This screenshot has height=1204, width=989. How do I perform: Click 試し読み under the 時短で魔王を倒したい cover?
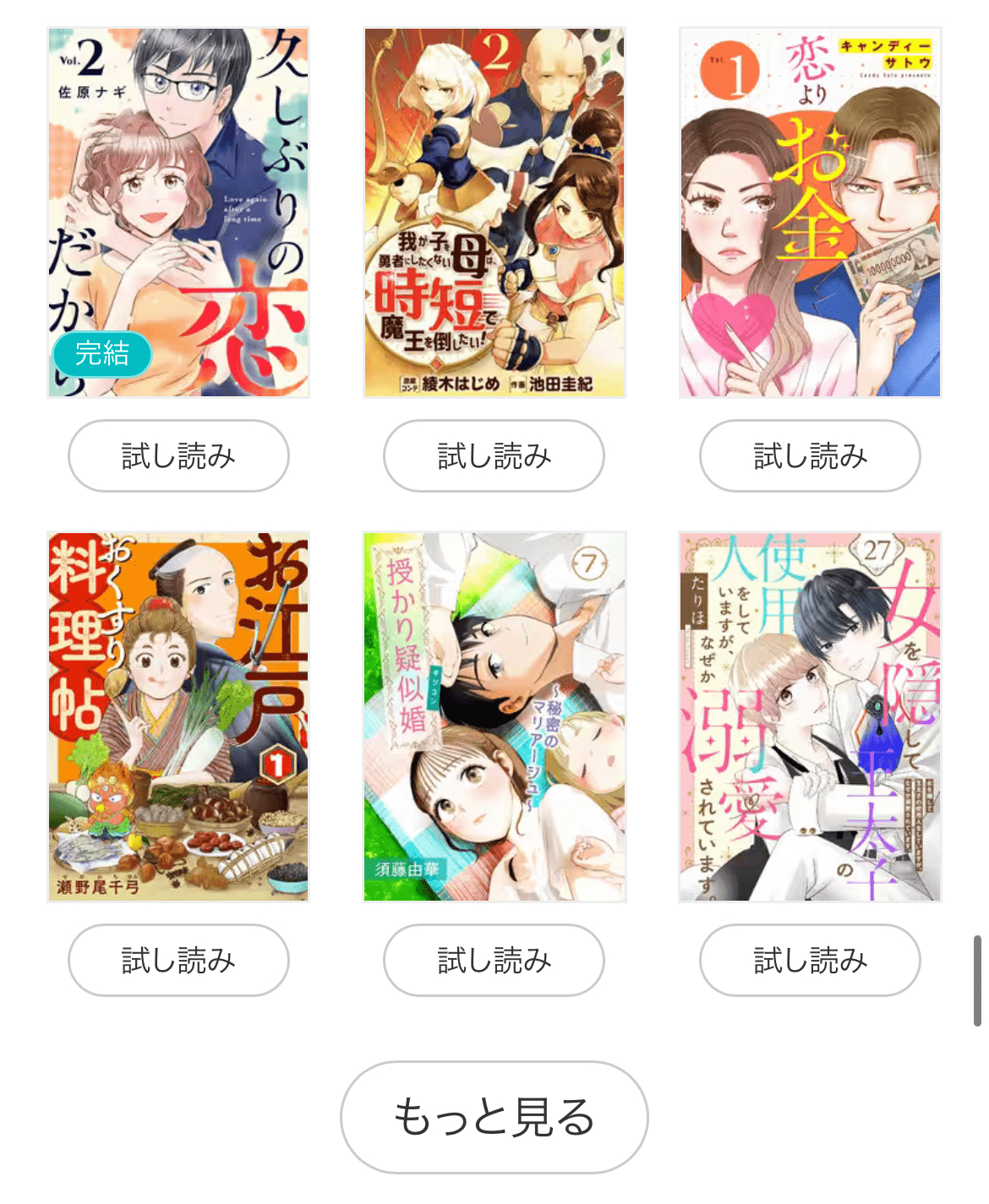494,455
